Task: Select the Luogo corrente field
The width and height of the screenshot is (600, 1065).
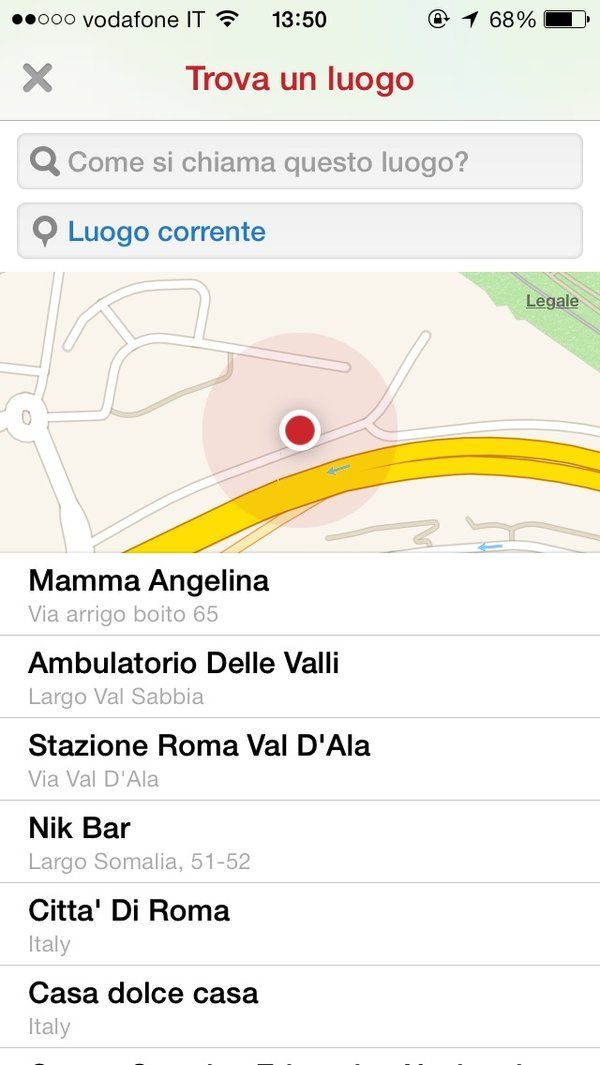Action: pyautogui.click(x=300, y=231)
